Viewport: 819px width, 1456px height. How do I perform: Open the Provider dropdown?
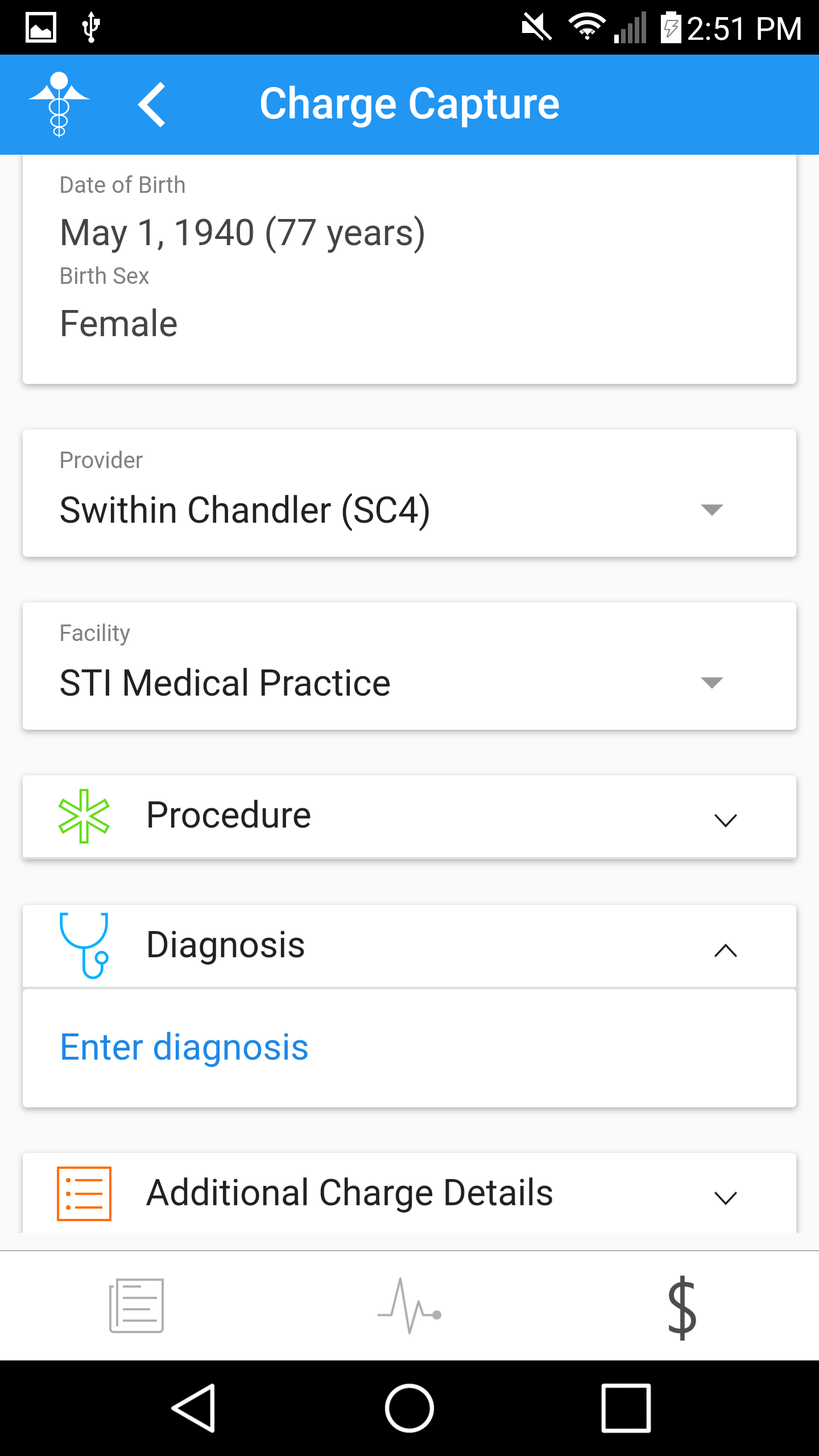tap(409, 493)
